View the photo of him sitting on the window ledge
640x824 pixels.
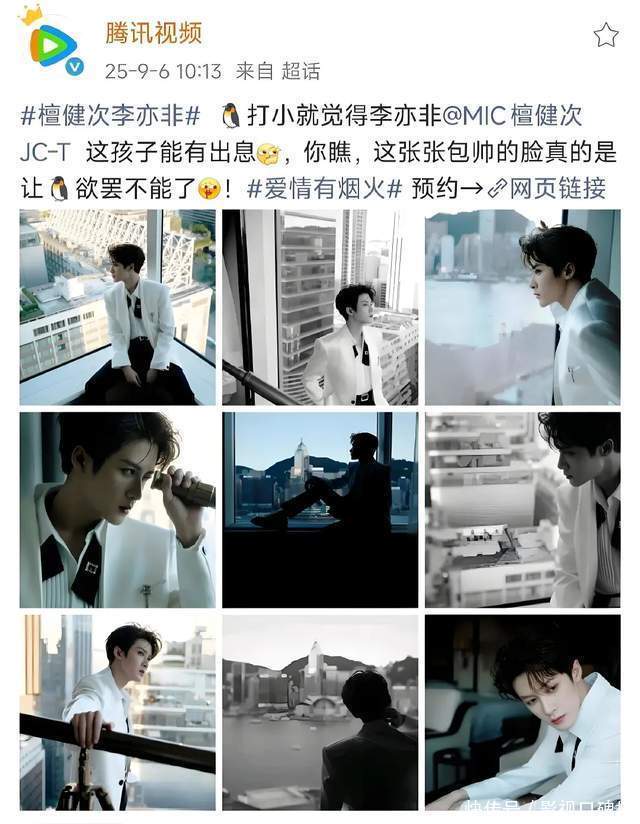tap(117, 307)
